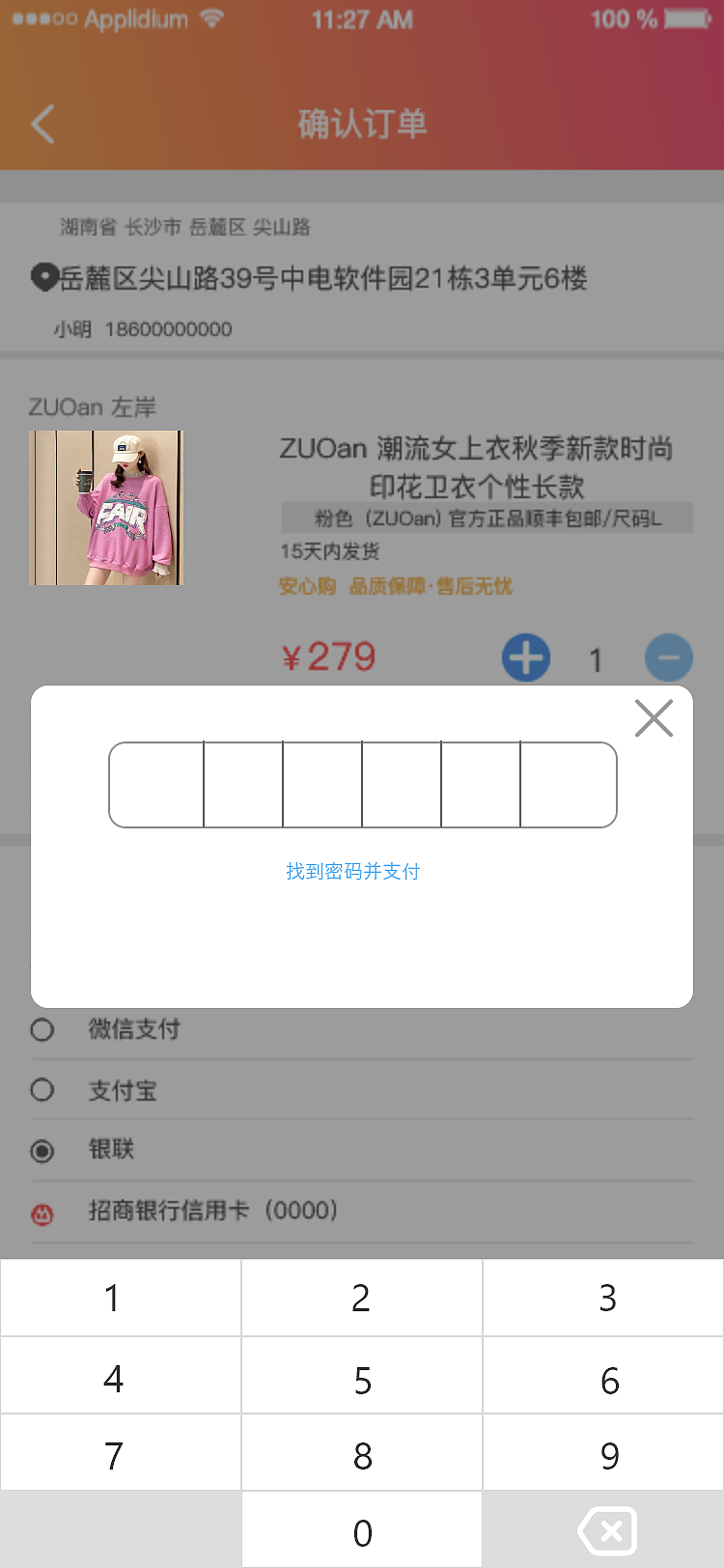Tap the minus icon to decrease quantity
Viewport: 724px width, 1568px height.
click(x=668, y=658)
